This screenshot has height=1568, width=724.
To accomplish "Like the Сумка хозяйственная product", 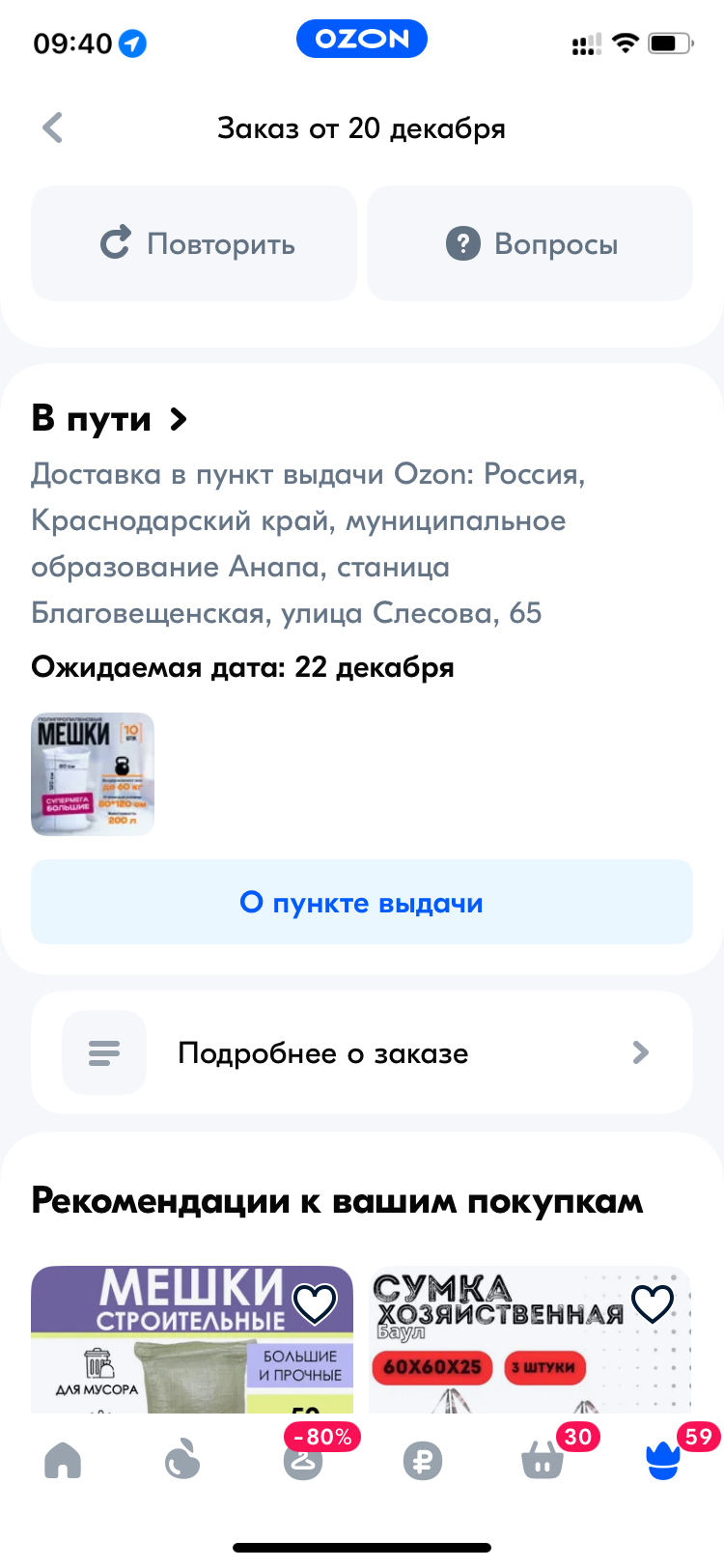I will click(x=653, y=1304).
